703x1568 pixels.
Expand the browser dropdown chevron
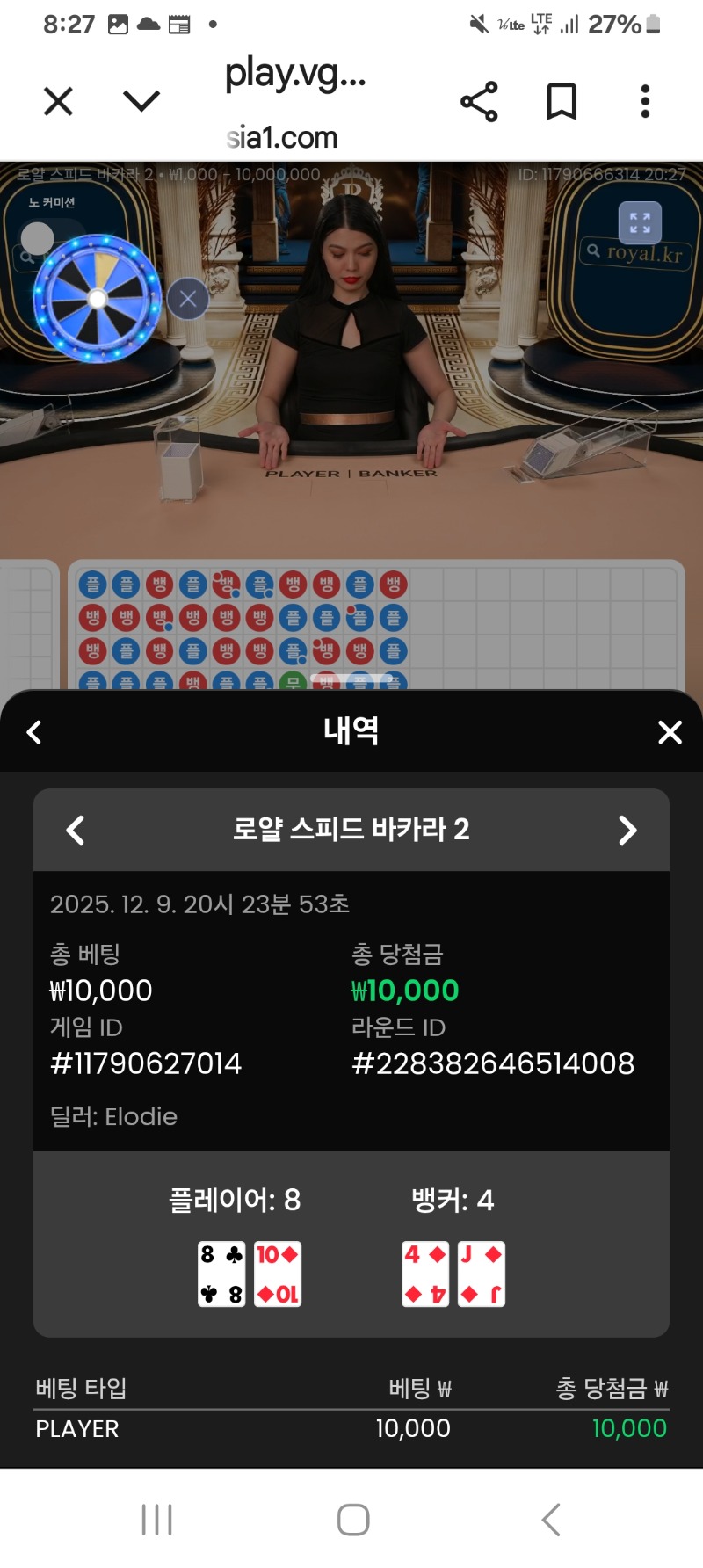141,102
